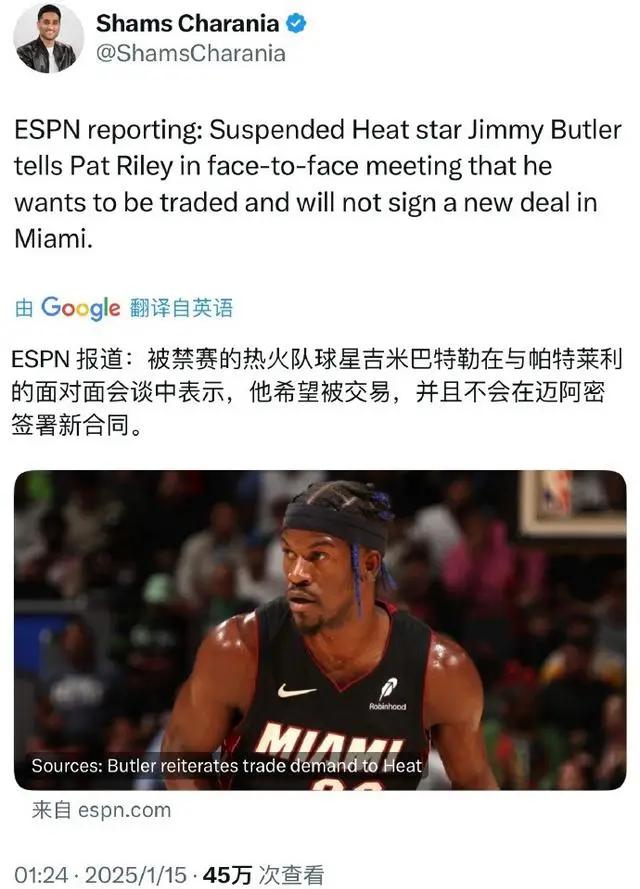Open the ESPN article card about Butler
640x889 pixels.
coord(320,630)
